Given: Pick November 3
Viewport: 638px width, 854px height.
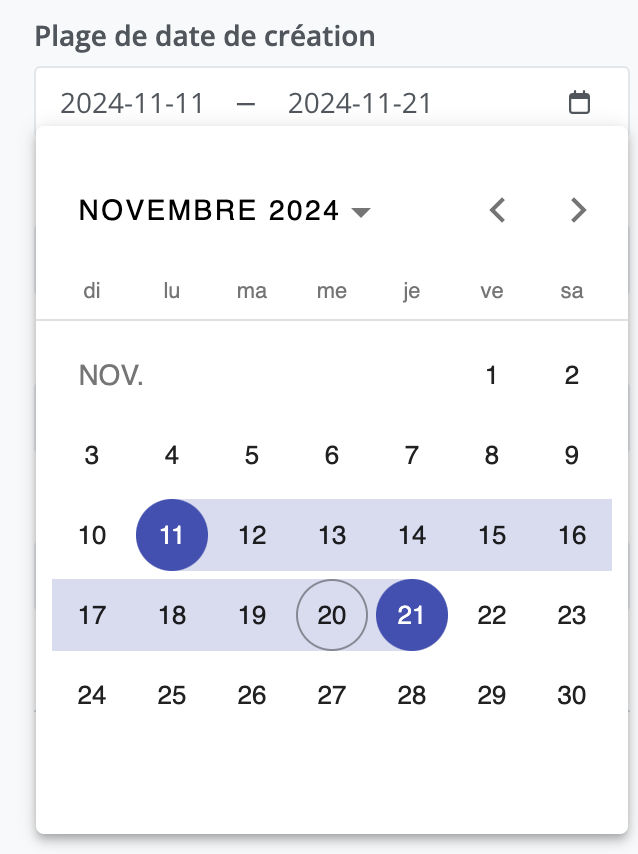Looking at the screenshot, I should tap(92, 456).
